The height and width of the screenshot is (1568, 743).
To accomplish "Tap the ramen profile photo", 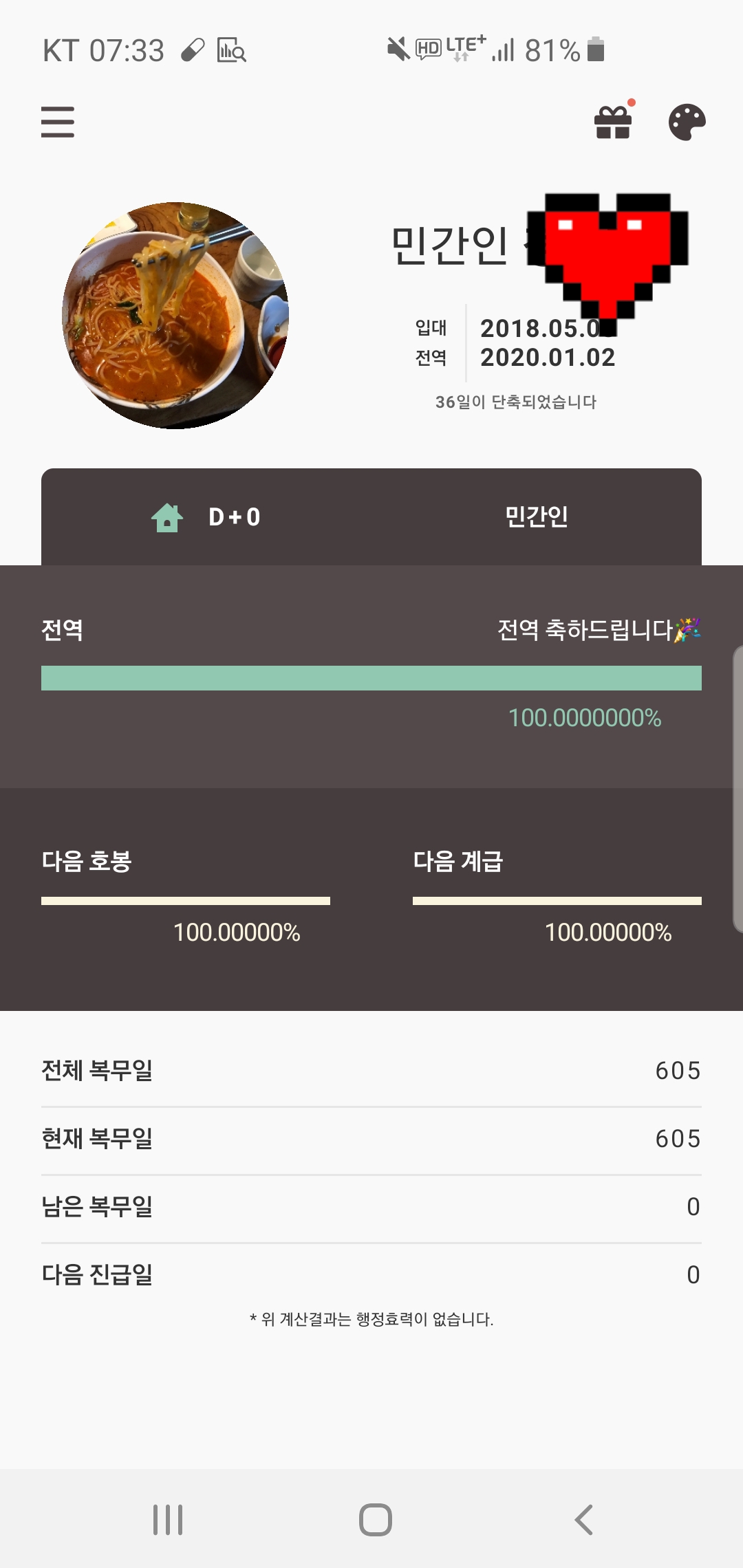I will tap(175, 315).
